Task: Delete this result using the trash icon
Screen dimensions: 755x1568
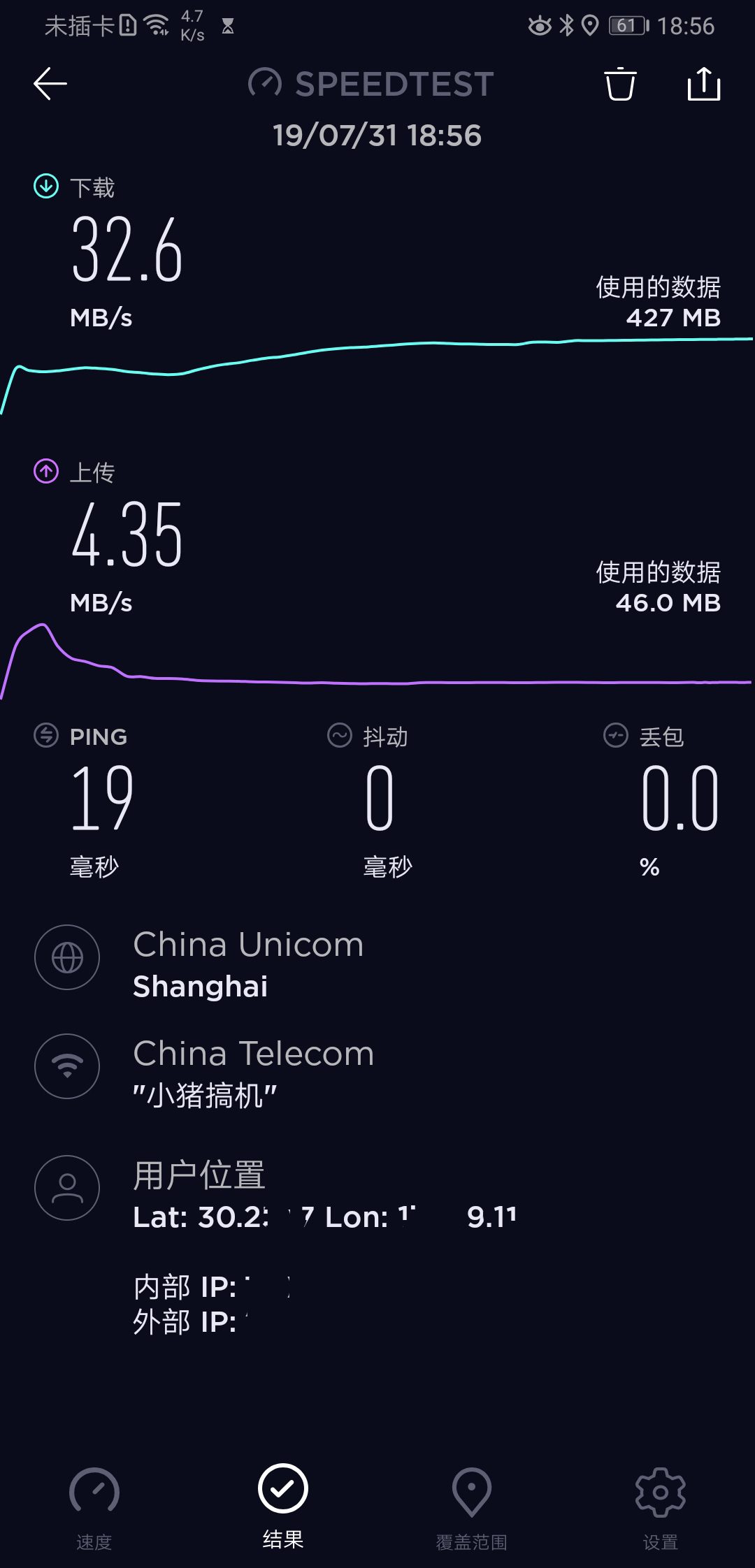Action: (x=619, y=84)
